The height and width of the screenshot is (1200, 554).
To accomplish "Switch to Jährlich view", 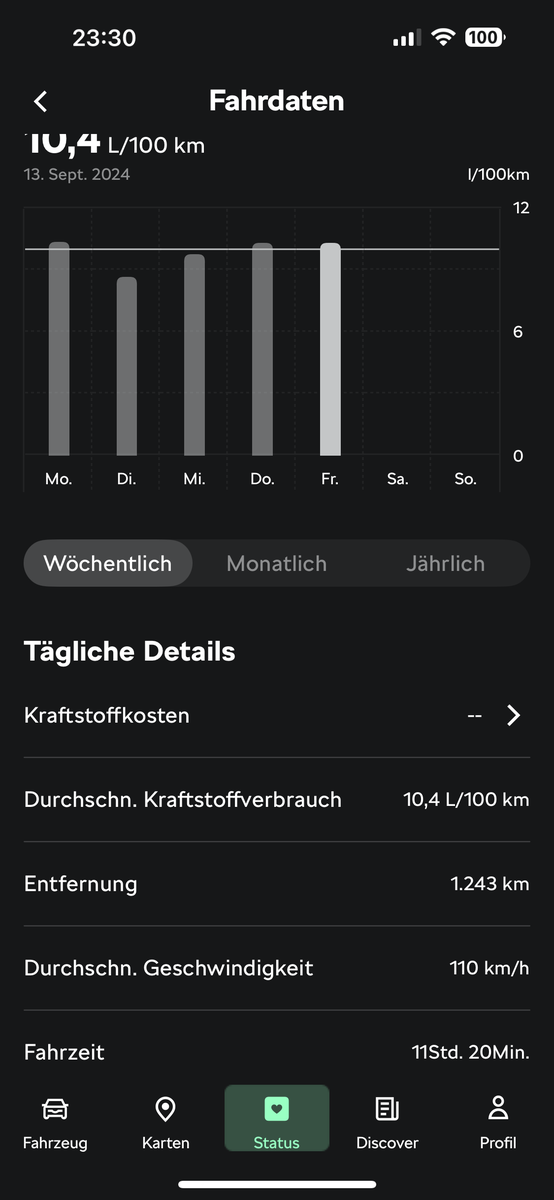I will point(445,563).
